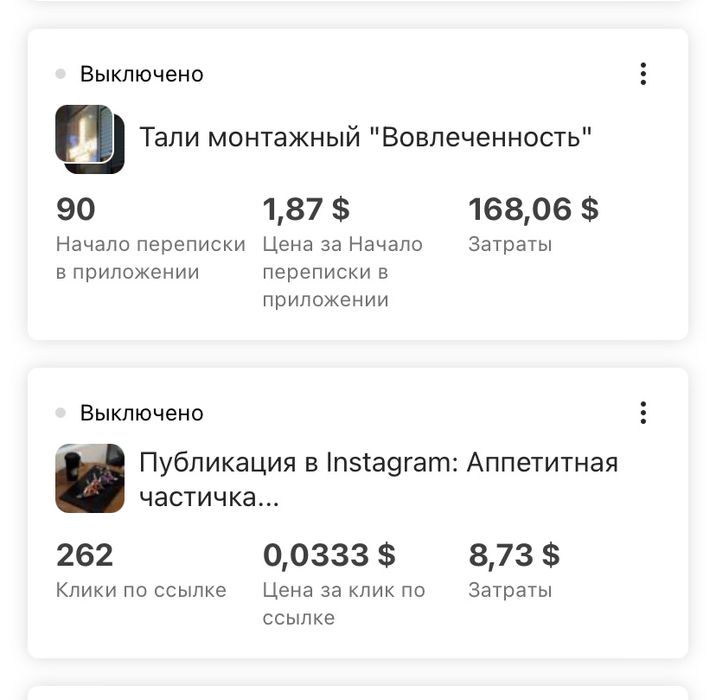
Task: Open the Тали монтажный "Вовлеченность" ad card
Action: (365, 138)
